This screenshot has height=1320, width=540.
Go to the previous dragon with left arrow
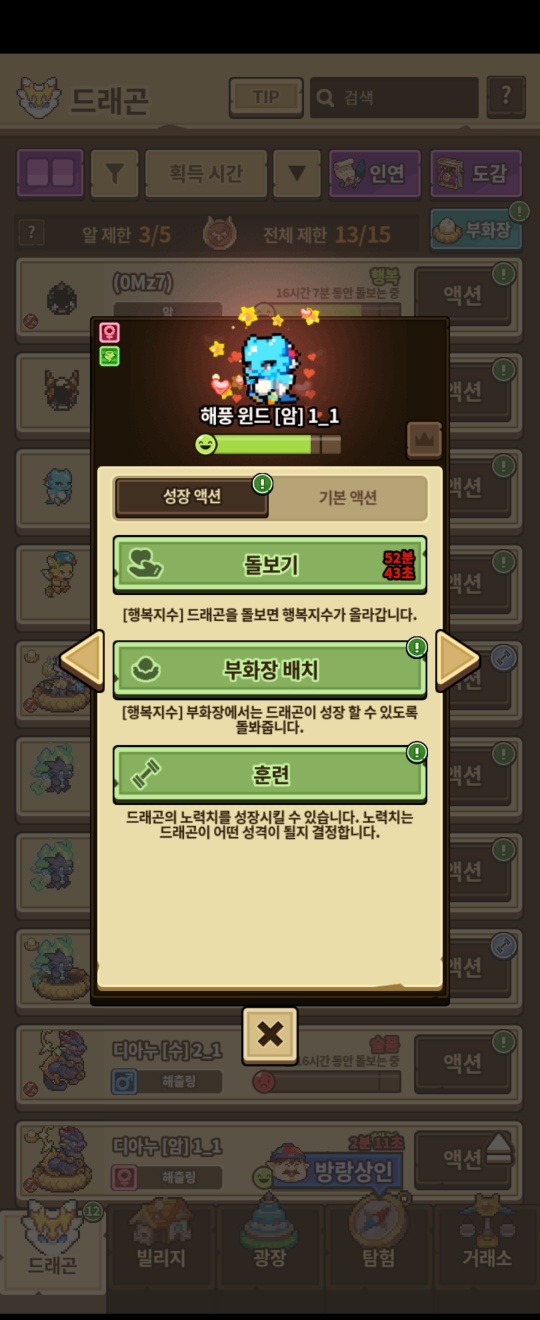(82, 660)
